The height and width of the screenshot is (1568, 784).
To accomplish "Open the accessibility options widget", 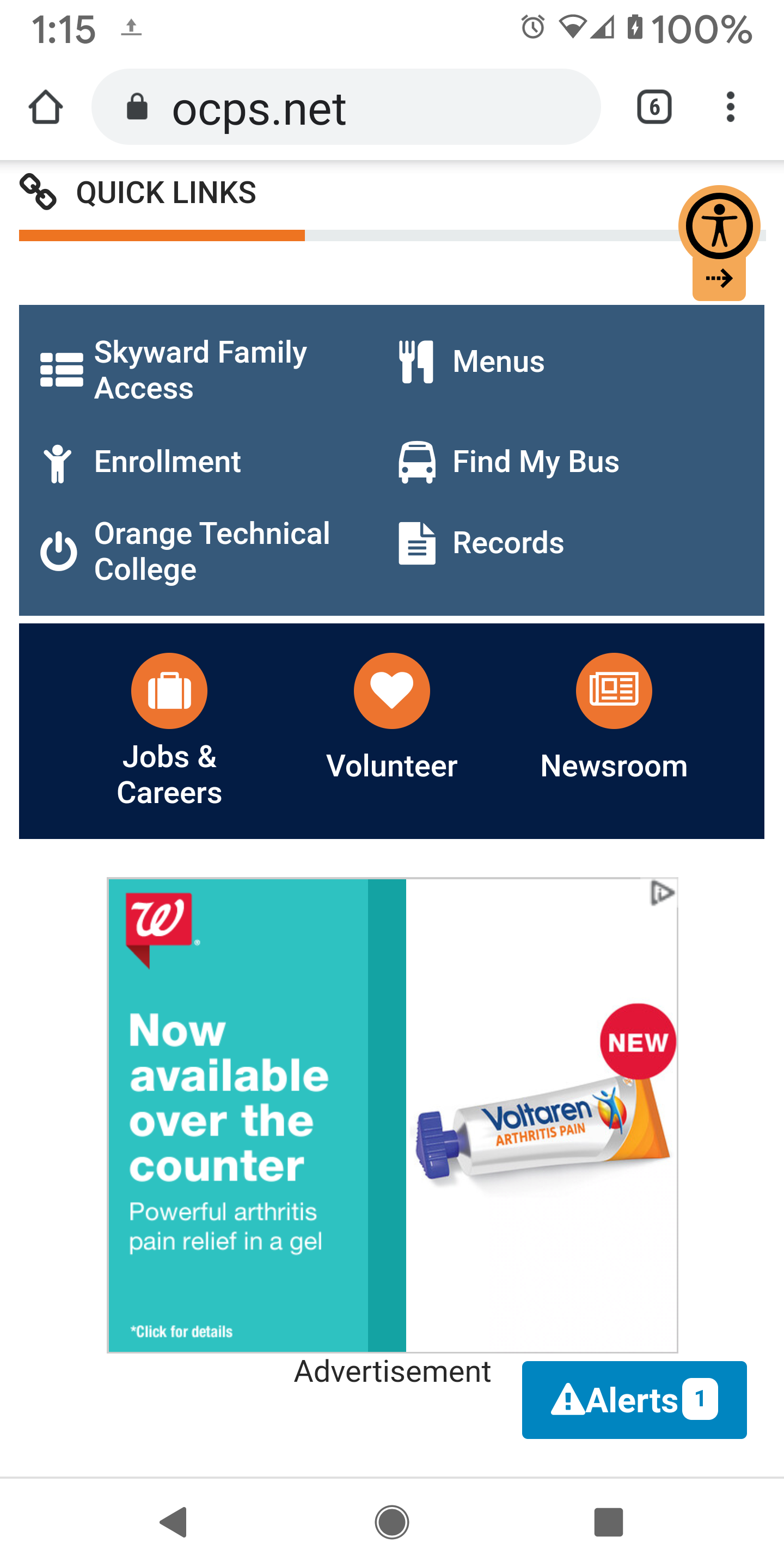I will coord(719,226).
